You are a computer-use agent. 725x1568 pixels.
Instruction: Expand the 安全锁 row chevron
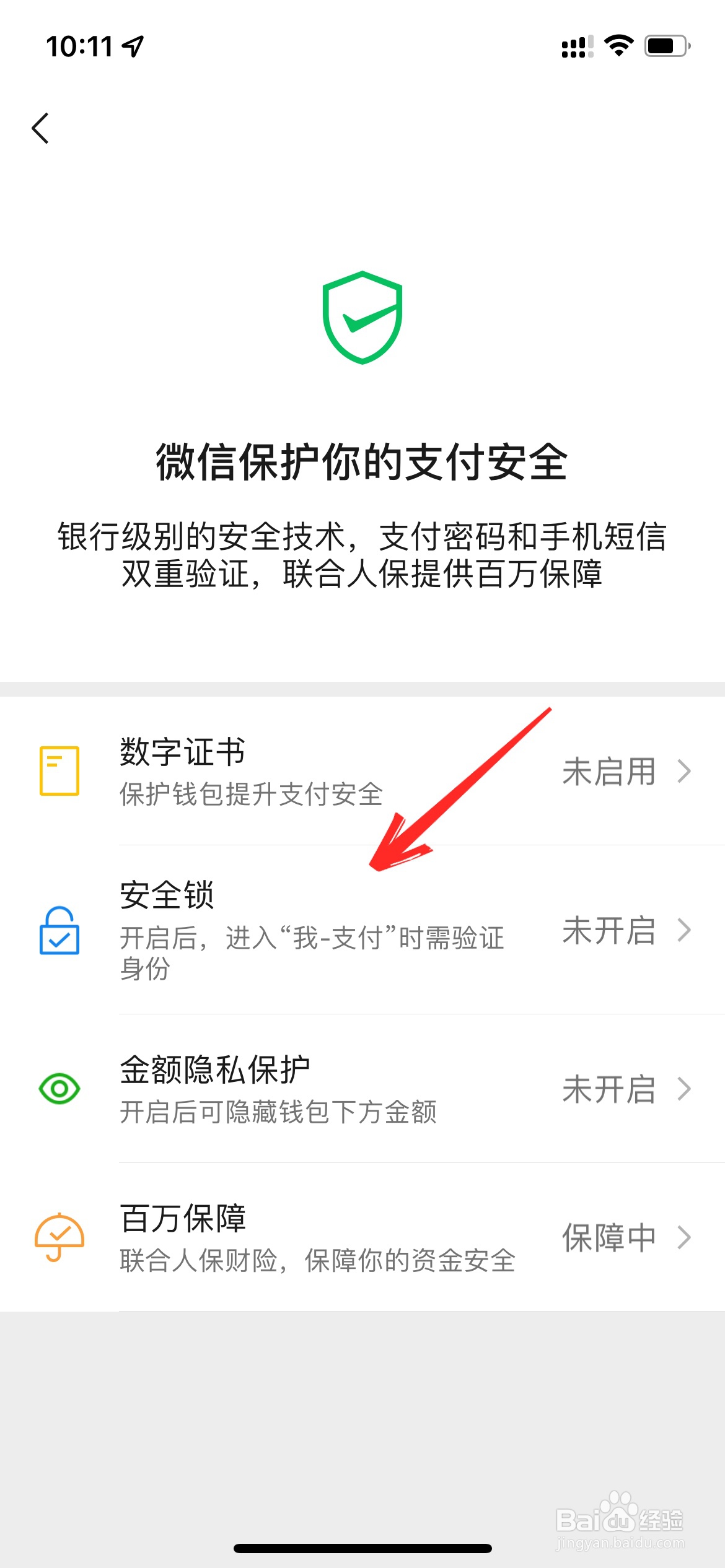(685, 930)
